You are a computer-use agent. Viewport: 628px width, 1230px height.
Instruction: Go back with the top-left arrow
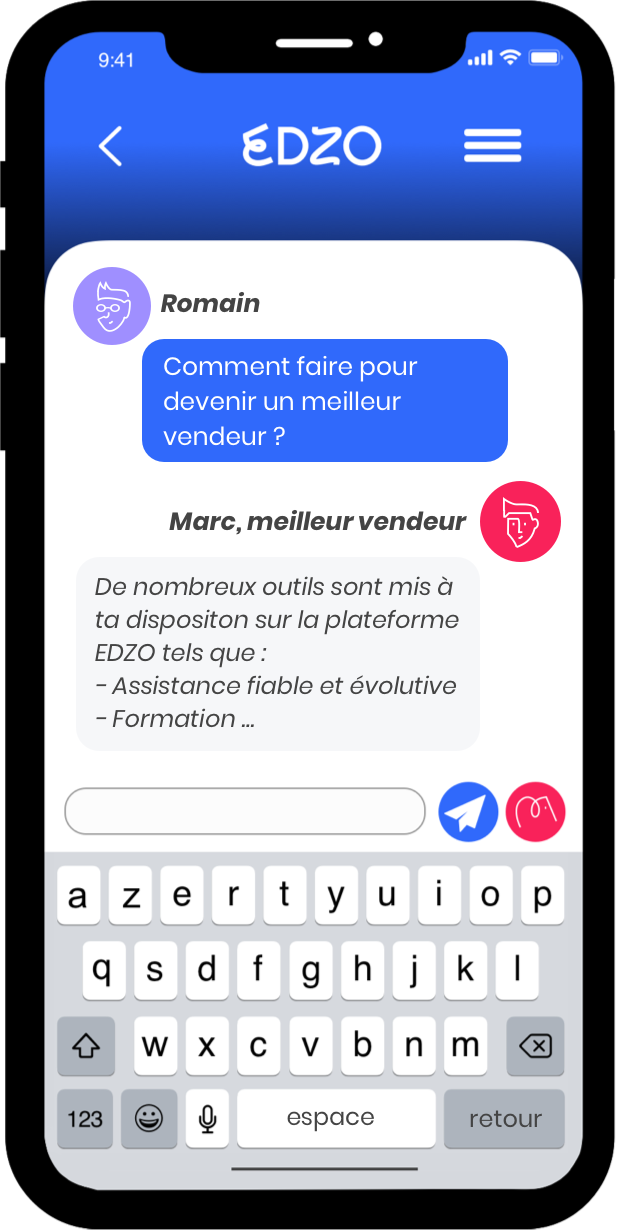tap(110, 146)
